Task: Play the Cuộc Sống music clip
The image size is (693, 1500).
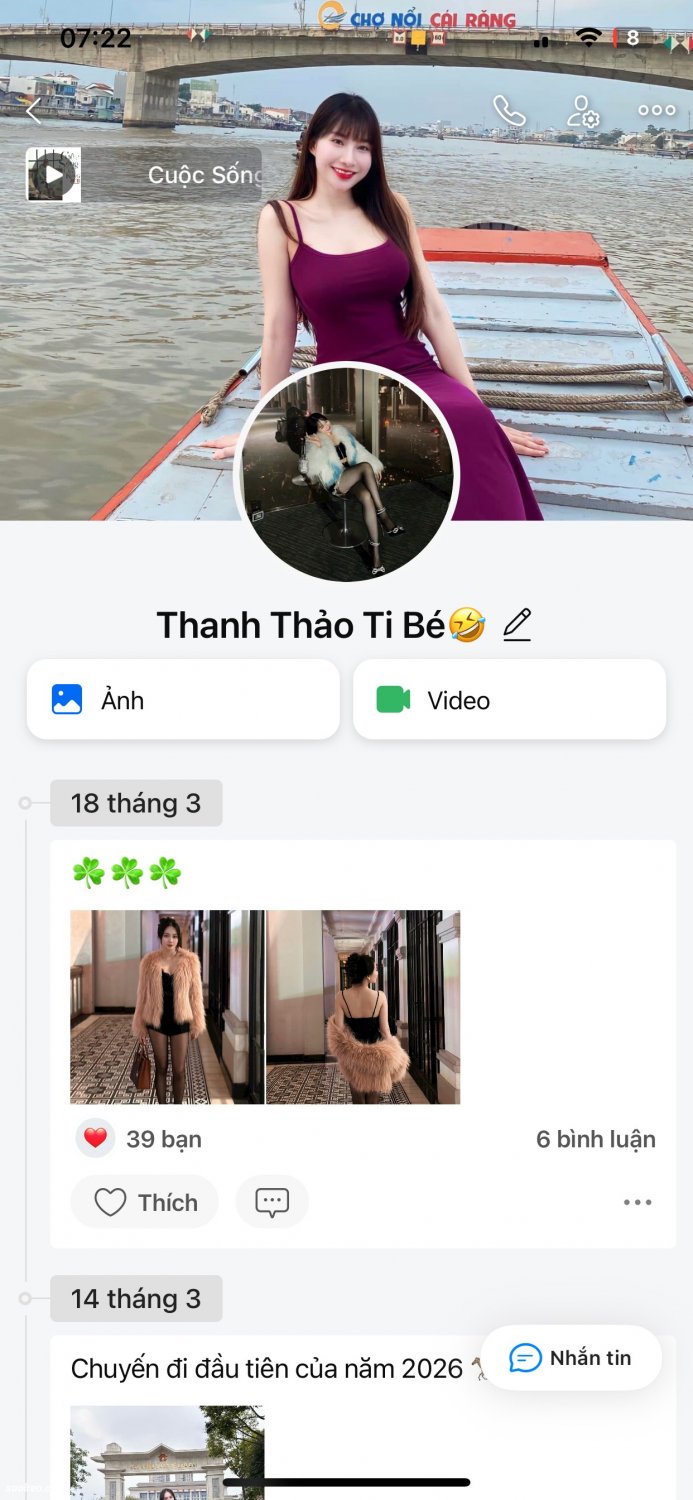Action: 53,175
